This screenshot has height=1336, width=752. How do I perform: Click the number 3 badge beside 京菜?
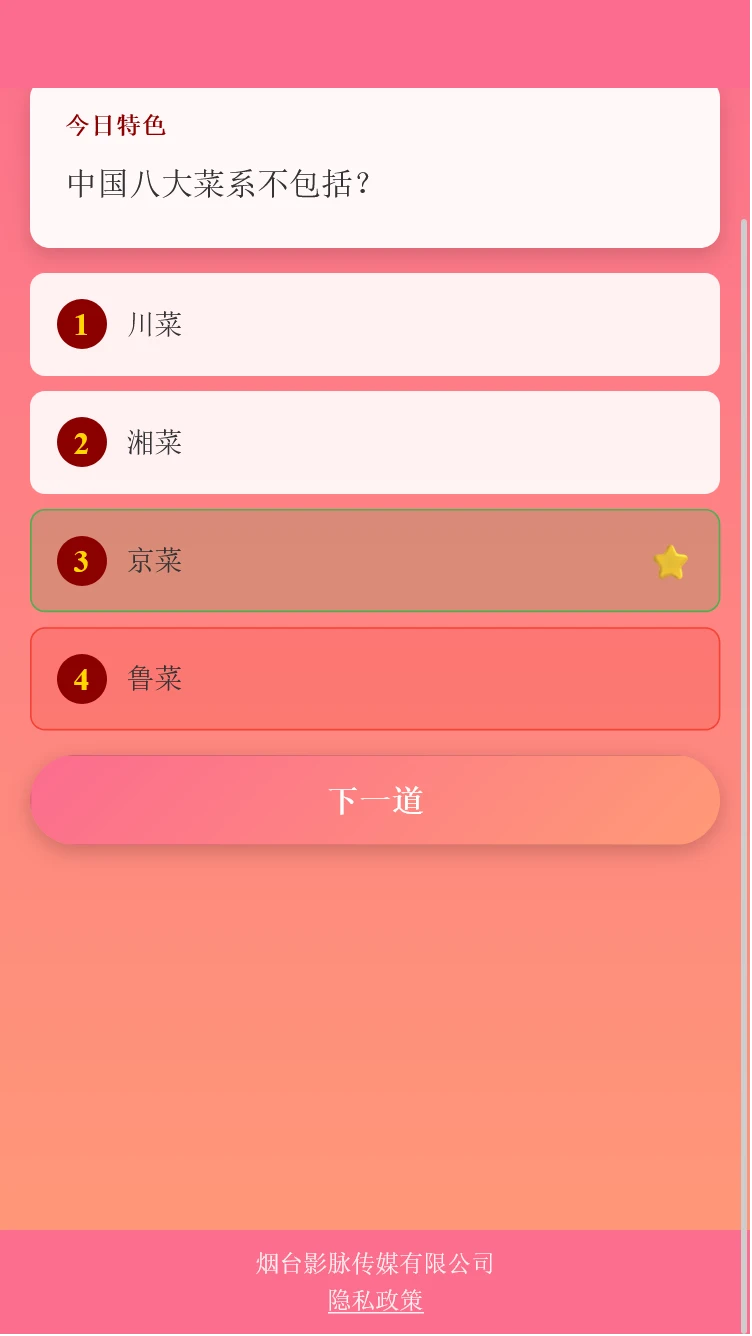81,561
